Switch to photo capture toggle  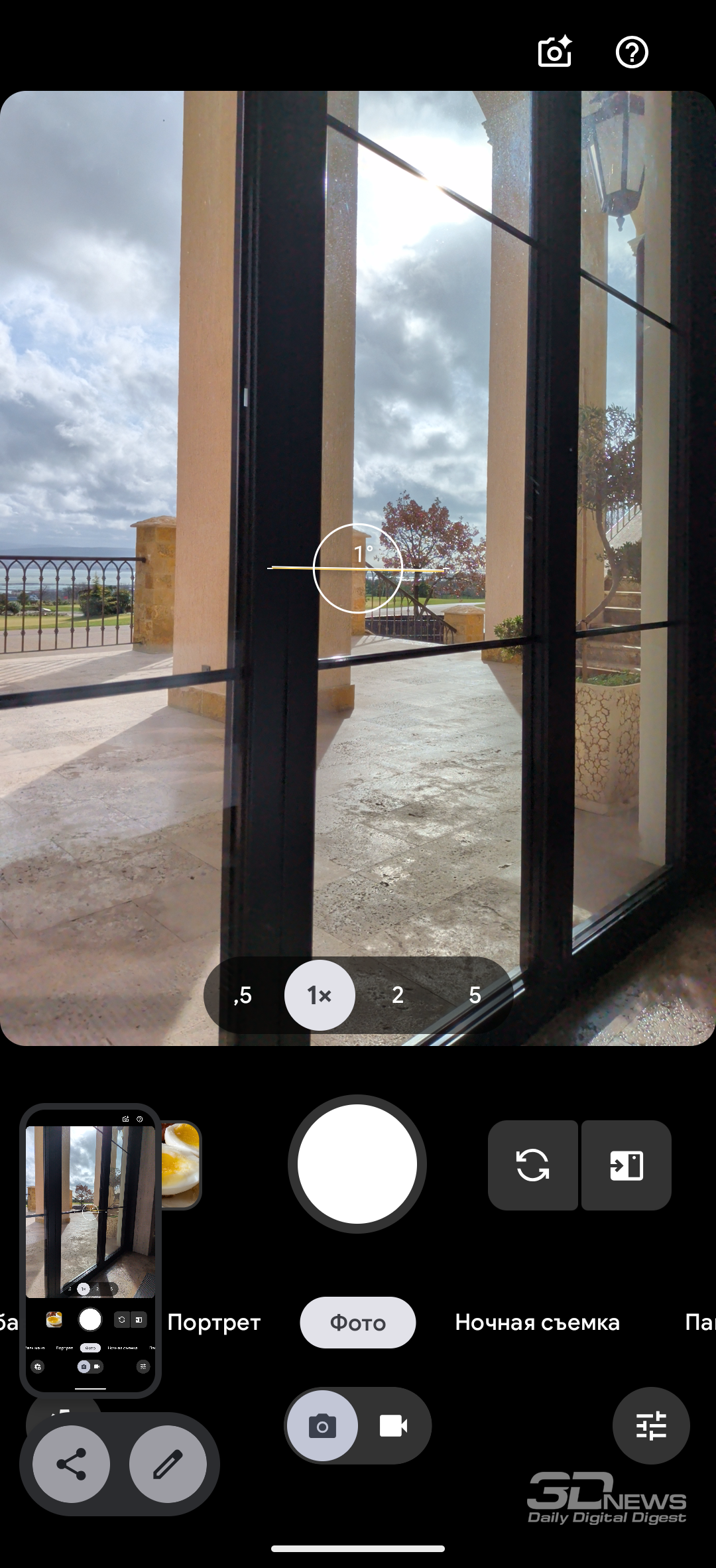pos(322,1425)
